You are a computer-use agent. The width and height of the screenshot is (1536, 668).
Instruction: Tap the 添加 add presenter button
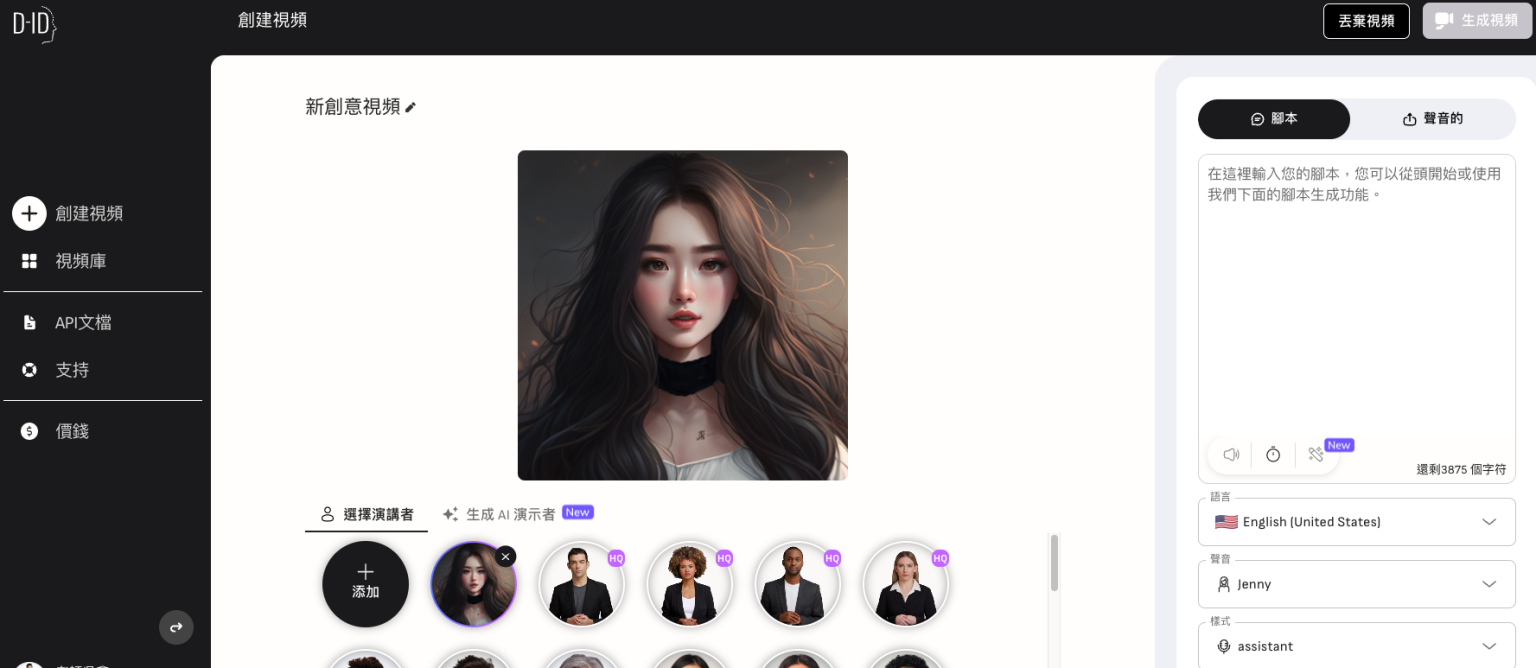click(x=365, y=584)
